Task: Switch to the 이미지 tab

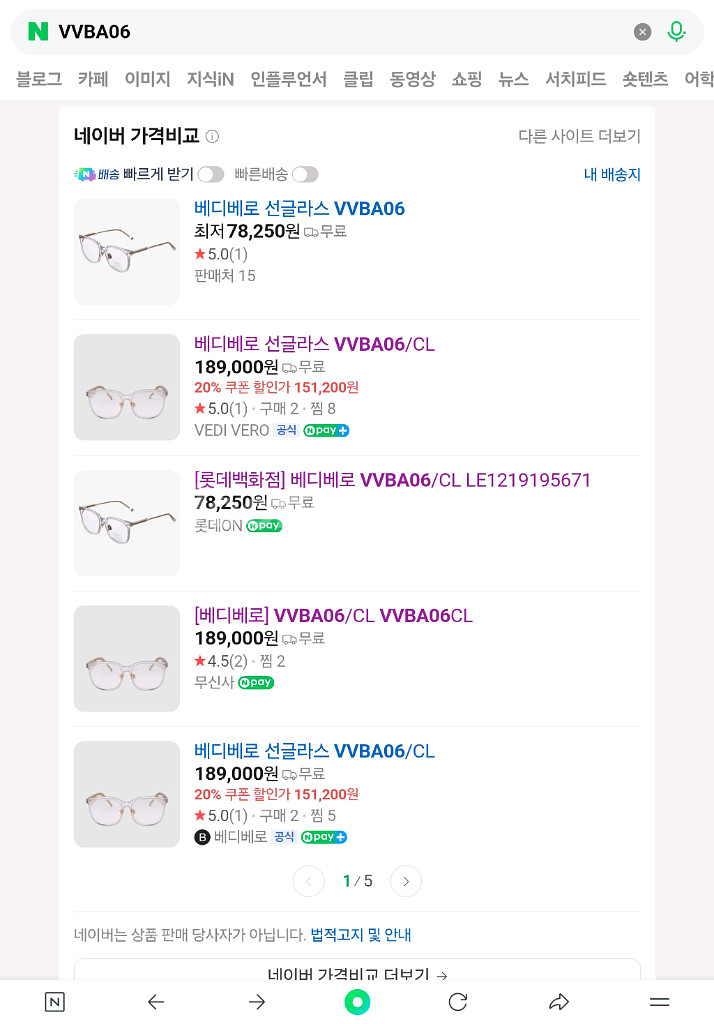Action: click(x=147, y=79)
